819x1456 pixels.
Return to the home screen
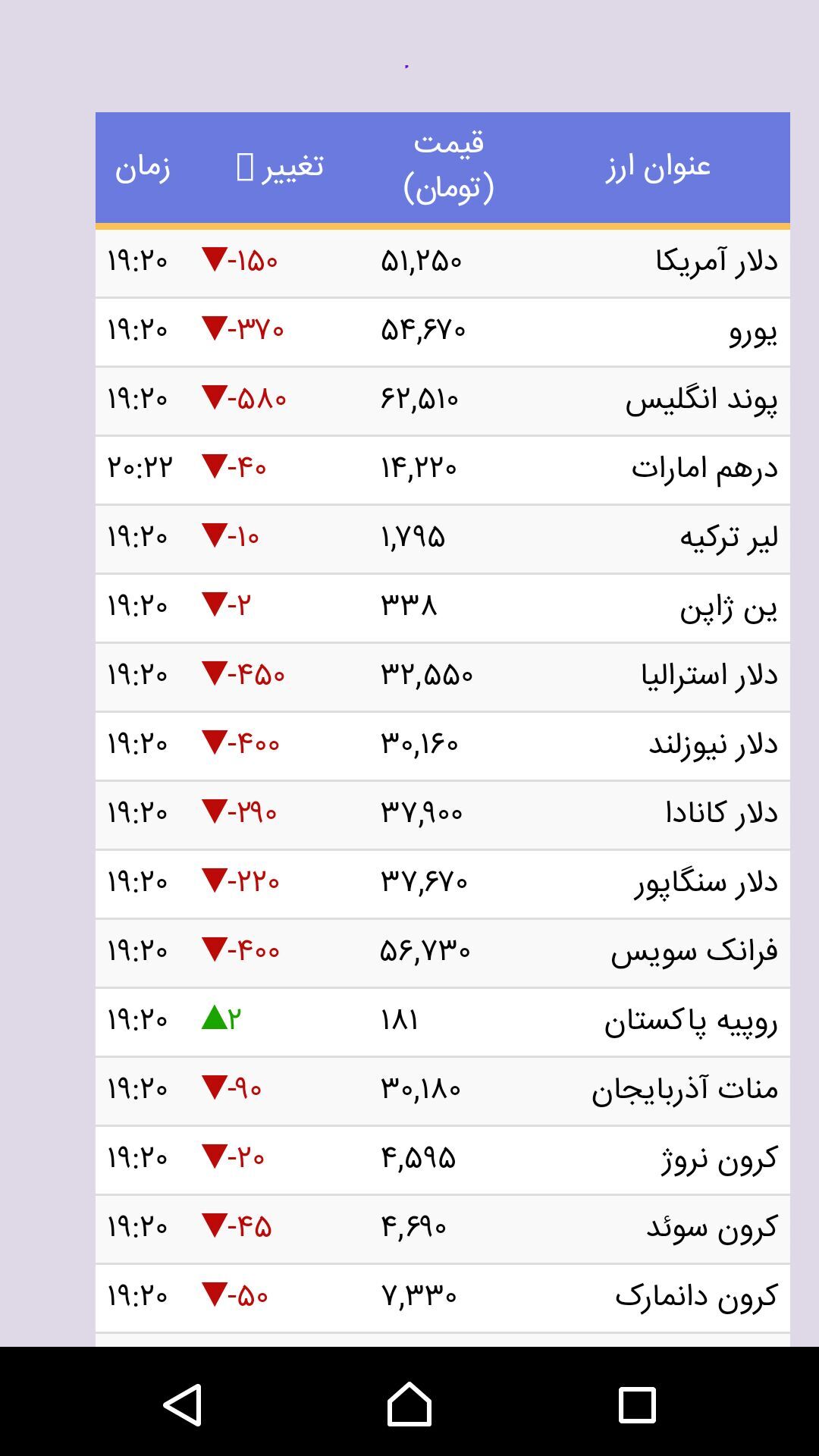409,1404
